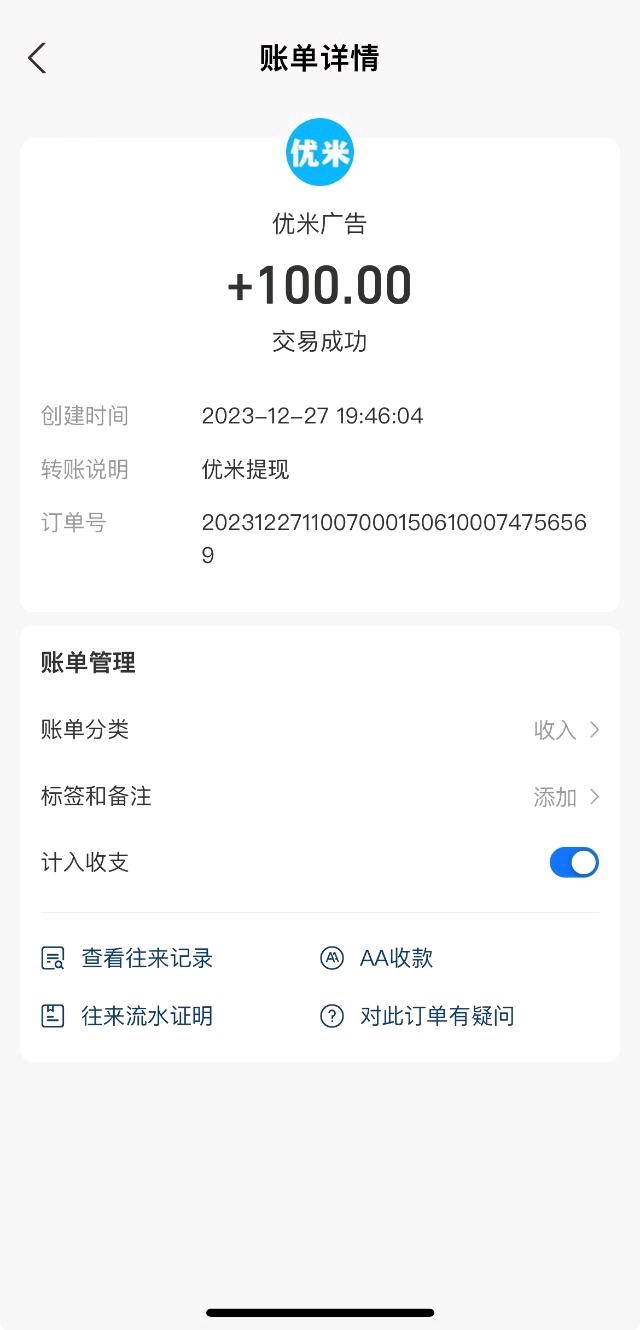The height and width of the screenshot is (1330, 640).
Task: Tap 对此订单有疑问
Action: (417, 1016)
